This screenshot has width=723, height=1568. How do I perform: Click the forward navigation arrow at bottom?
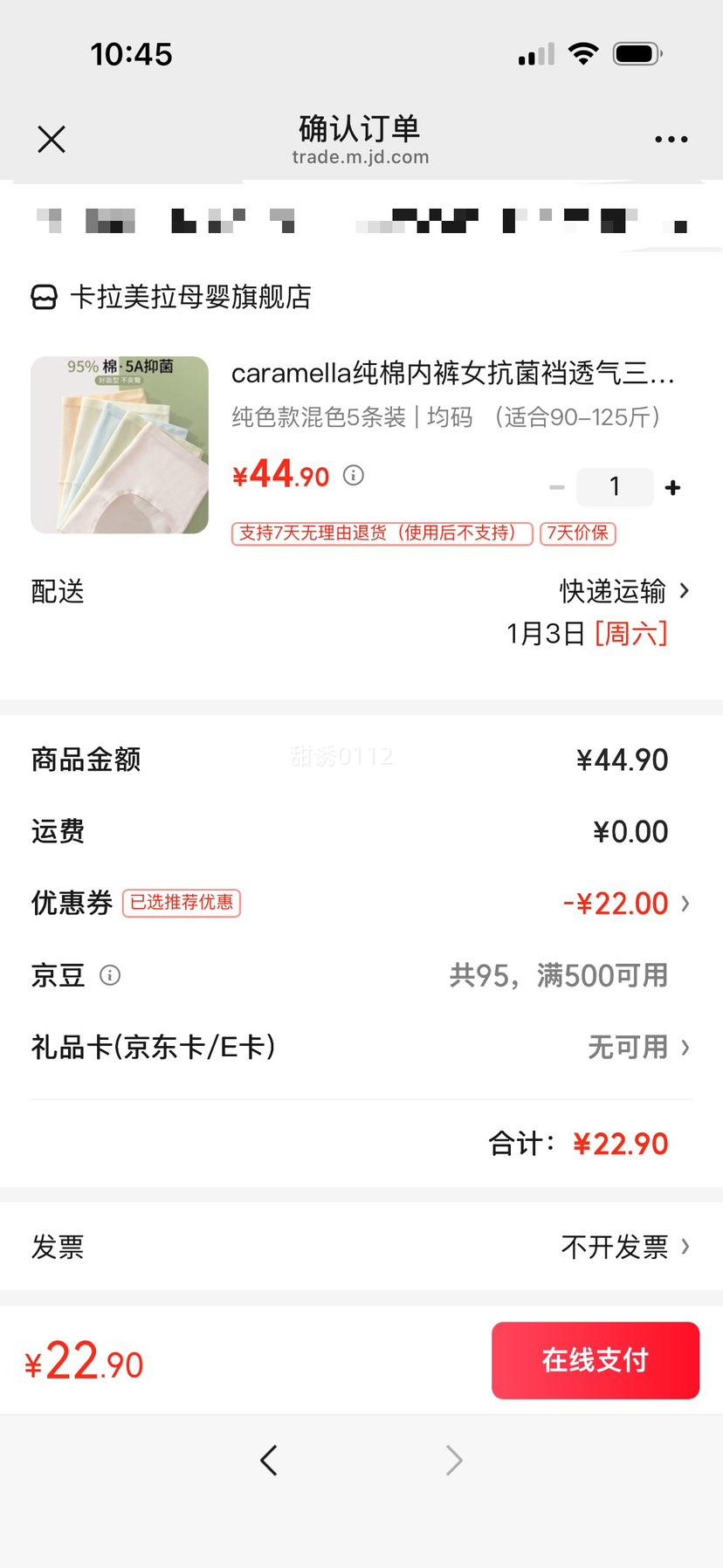coord(453,1460)
